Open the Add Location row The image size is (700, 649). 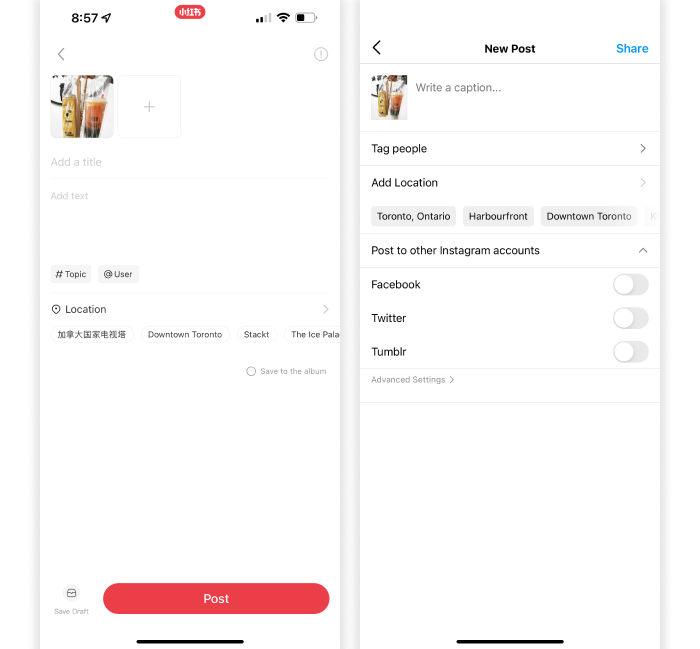click(509, 183)
